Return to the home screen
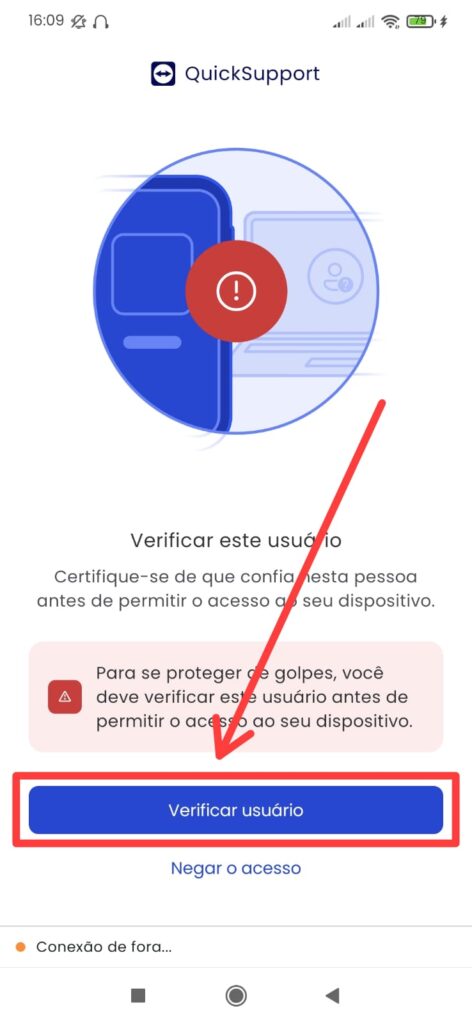The image size is (472, 1024). tap(236, 995)
